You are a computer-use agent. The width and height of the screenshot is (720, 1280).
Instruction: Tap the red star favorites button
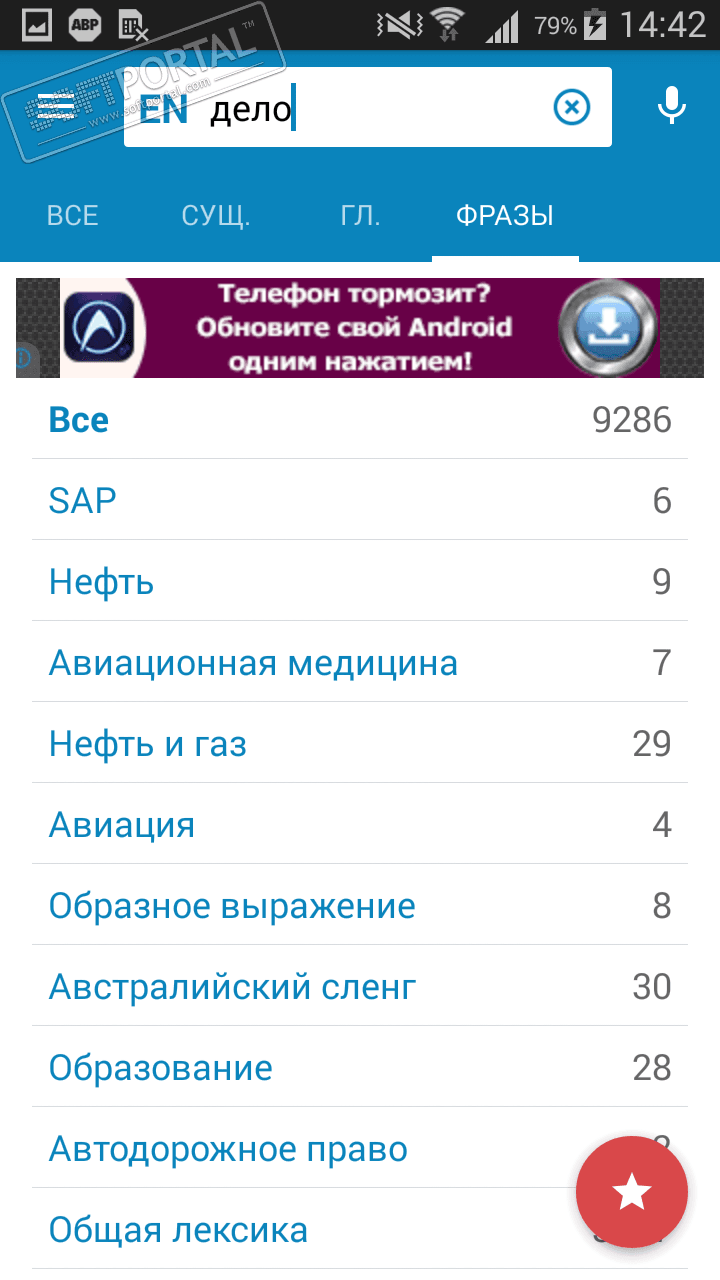631,1192
